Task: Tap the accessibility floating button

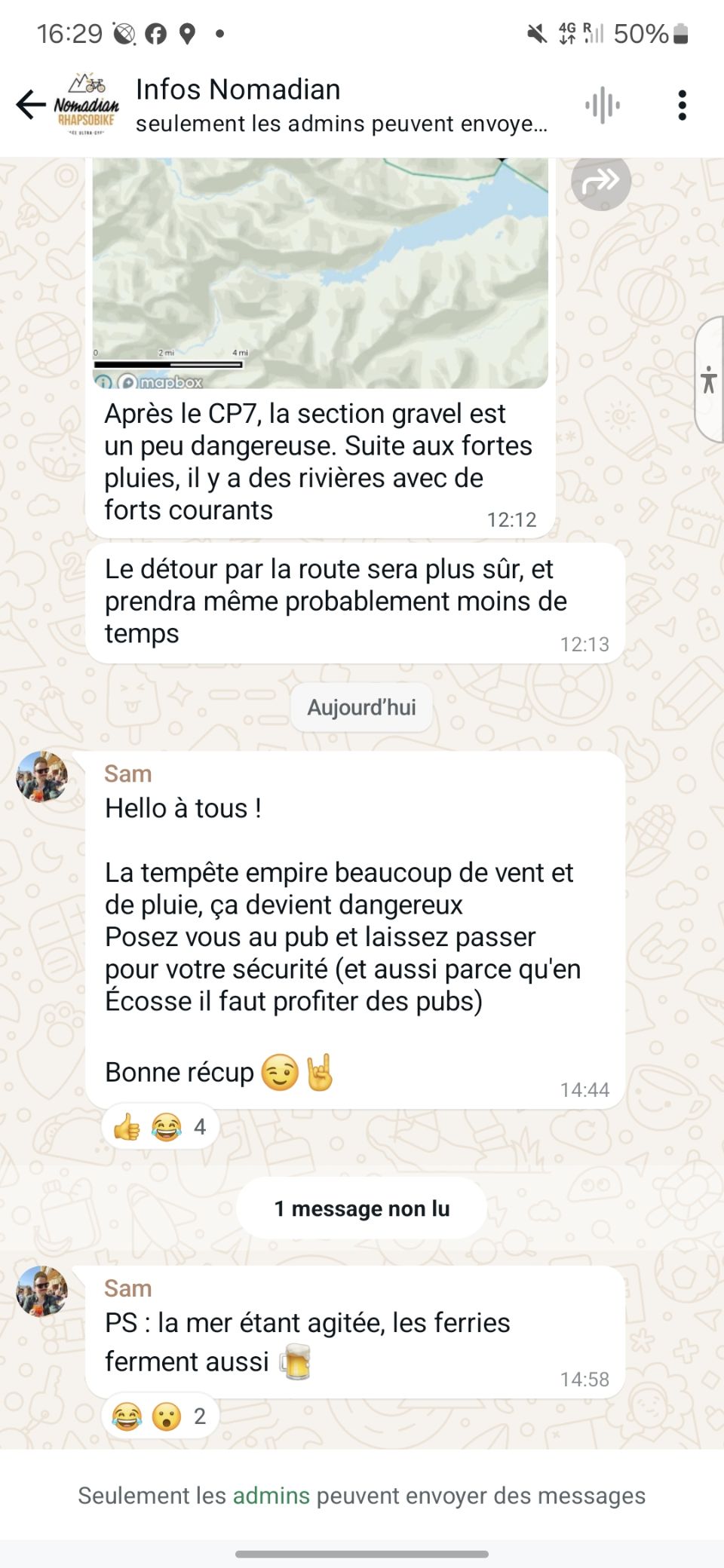Action: 709,379
